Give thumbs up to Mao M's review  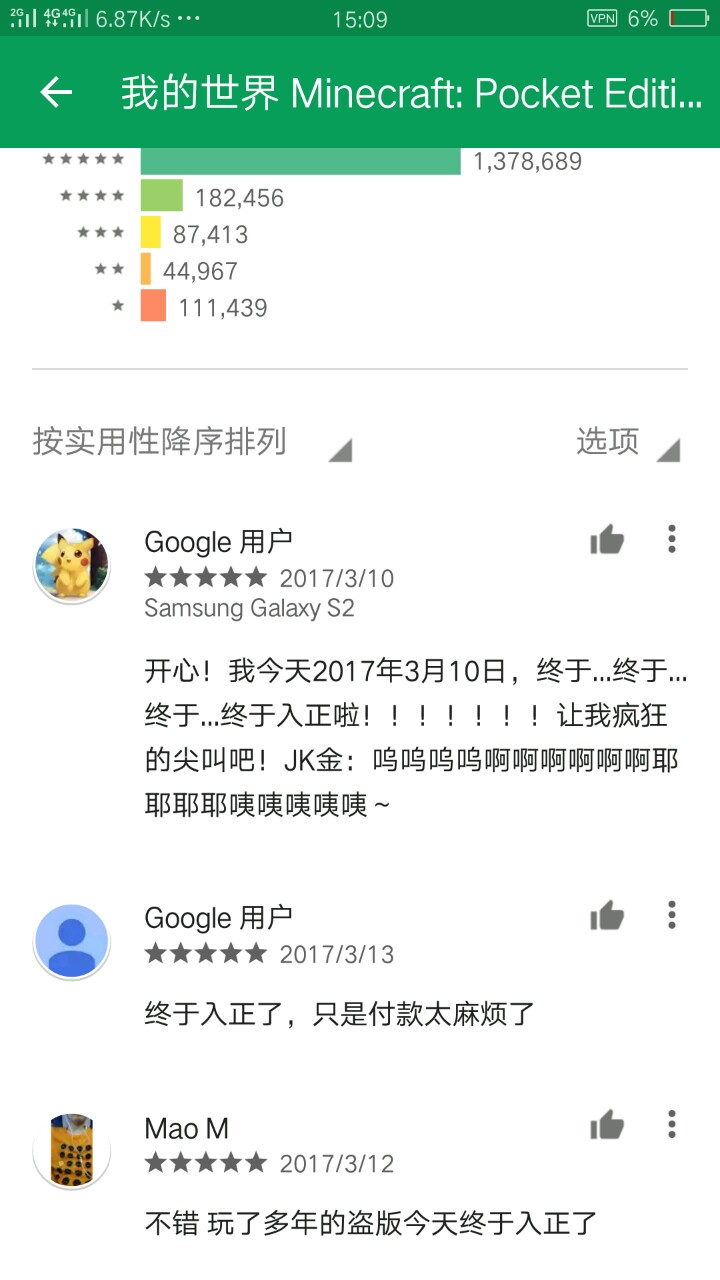(x=606, y=1126)
